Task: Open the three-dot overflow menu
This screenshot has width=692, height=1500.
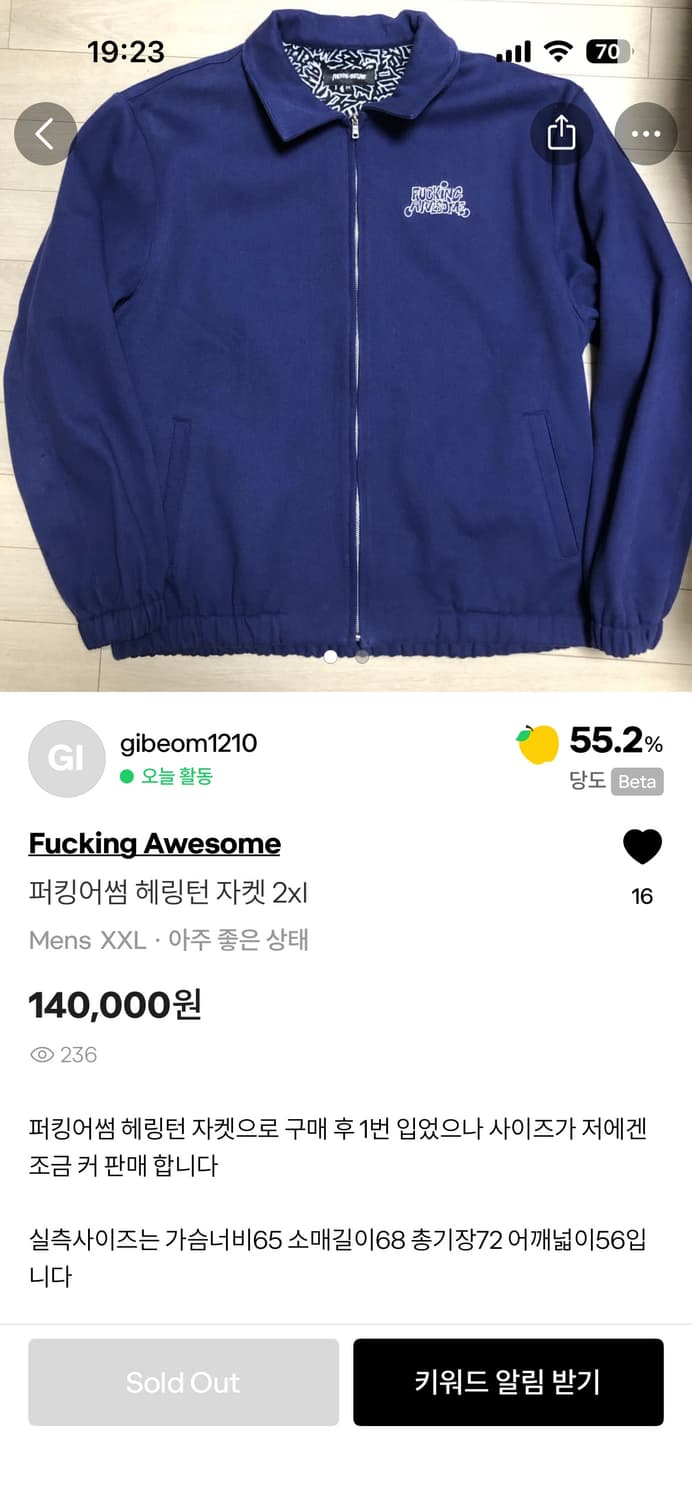Action: tap(646, 133)
